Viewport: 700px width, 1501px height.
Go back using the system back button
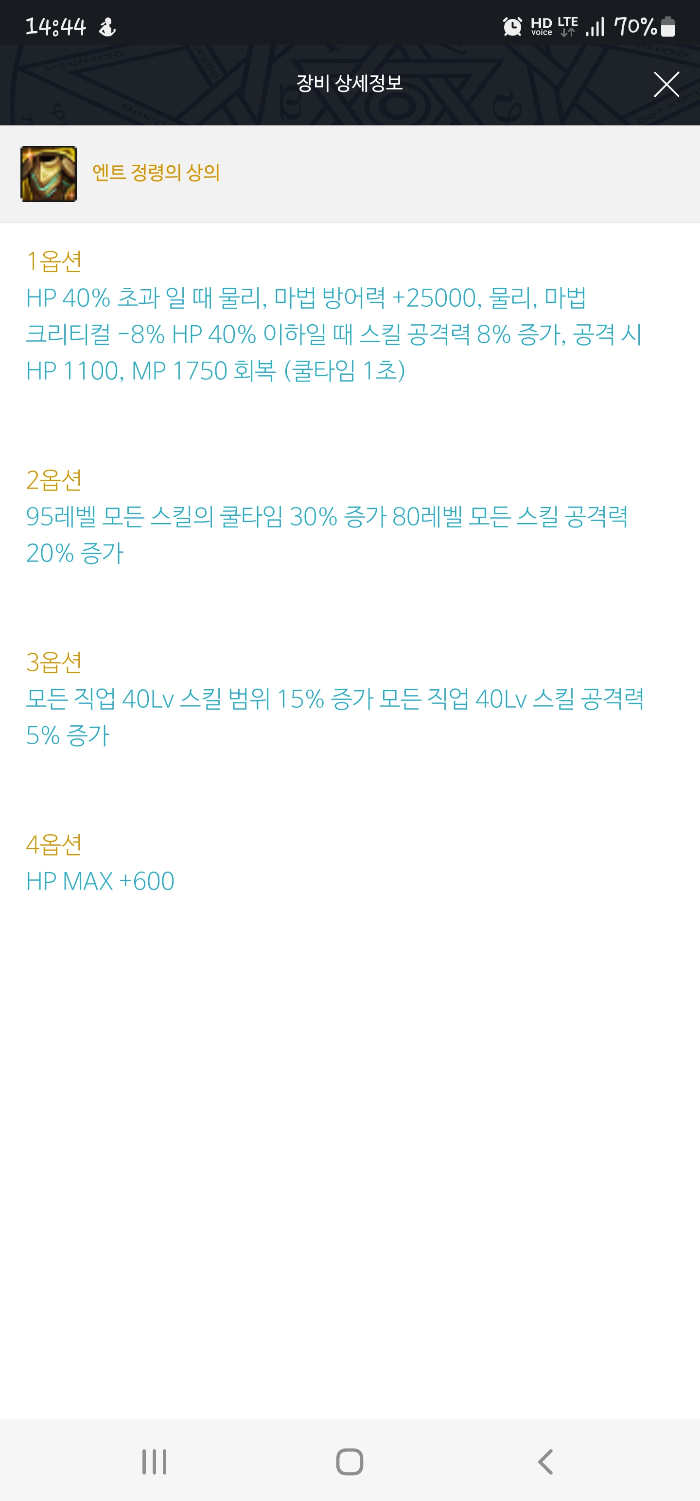[545, 1461]
